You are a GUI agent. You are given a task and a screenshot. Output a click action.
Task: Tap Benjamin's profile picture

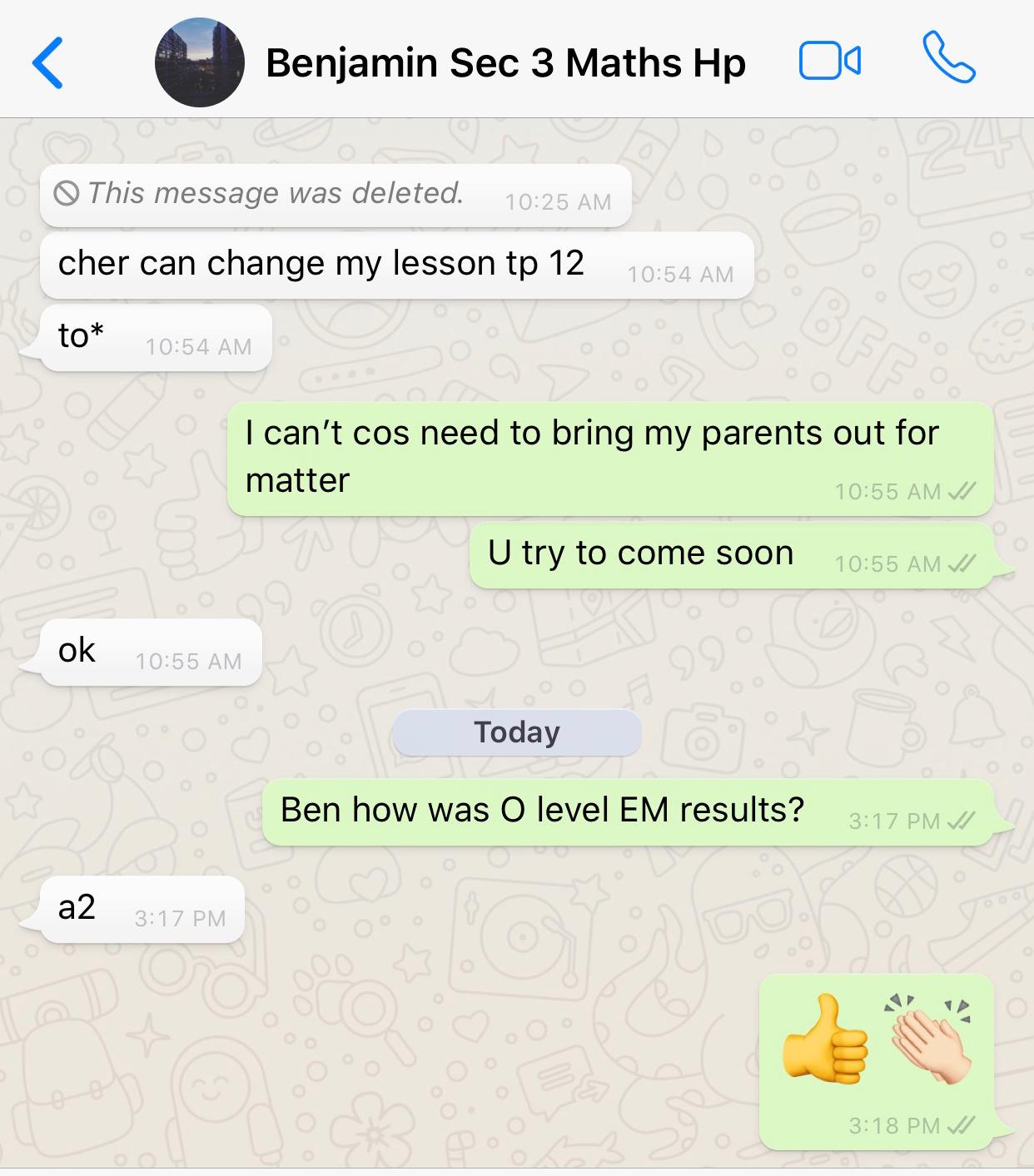[x=200, y=63]
